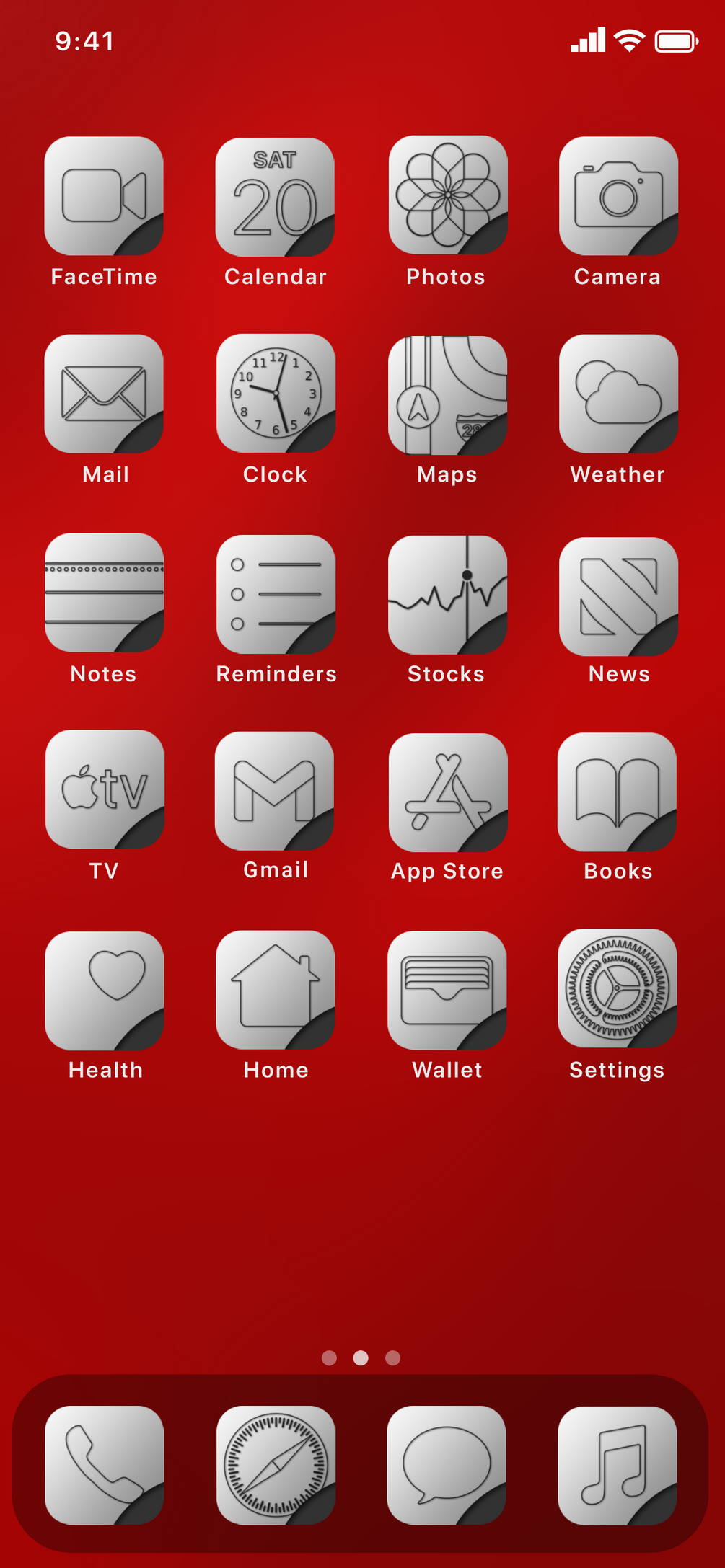Open Messages from the dock
Viewport: 725px width, 1568px height.
tap(446, 1465)
